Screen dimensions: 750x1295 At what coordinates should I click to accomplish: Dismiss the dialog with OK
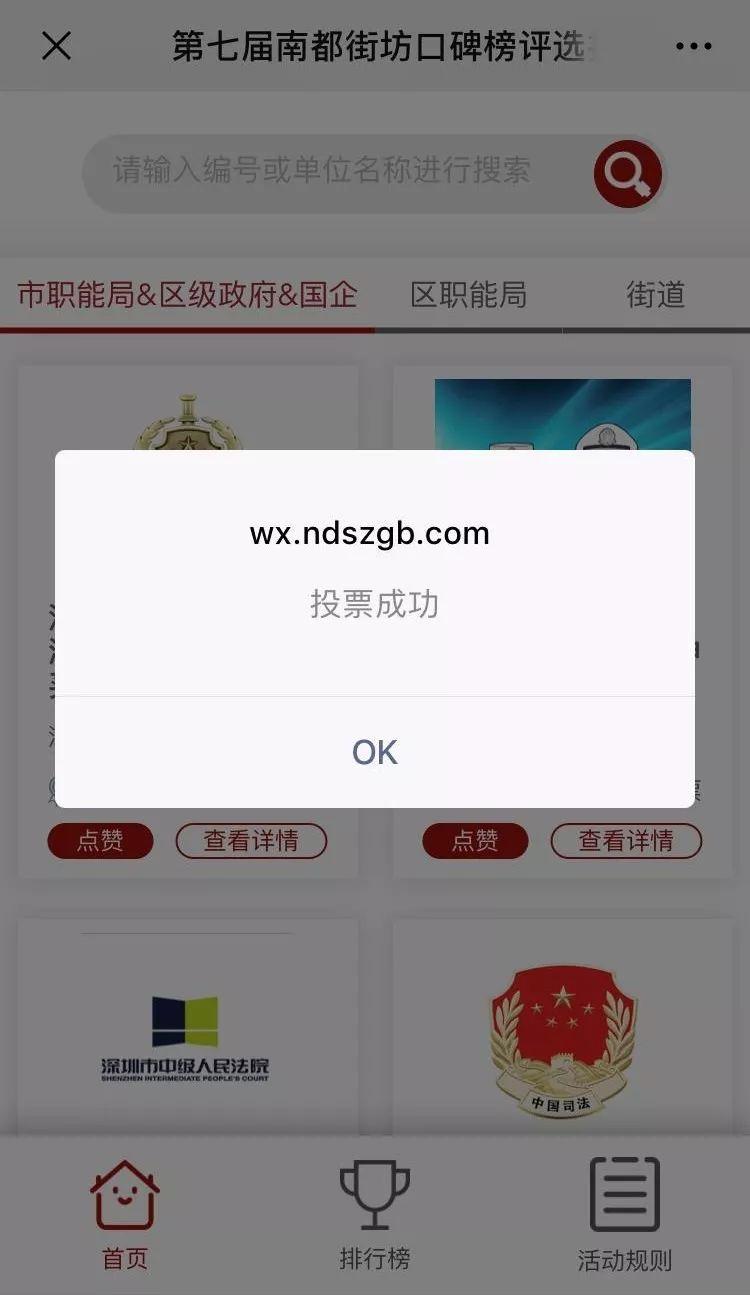(x=374, y=752)
